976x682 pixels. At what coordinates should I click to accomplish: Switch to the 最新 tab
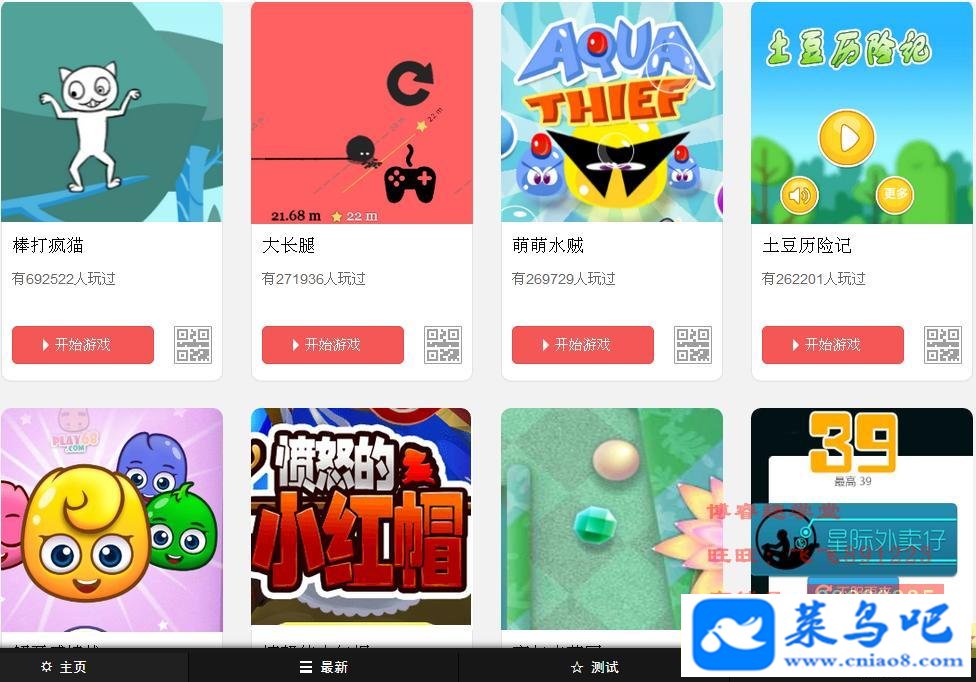[324, 667]
